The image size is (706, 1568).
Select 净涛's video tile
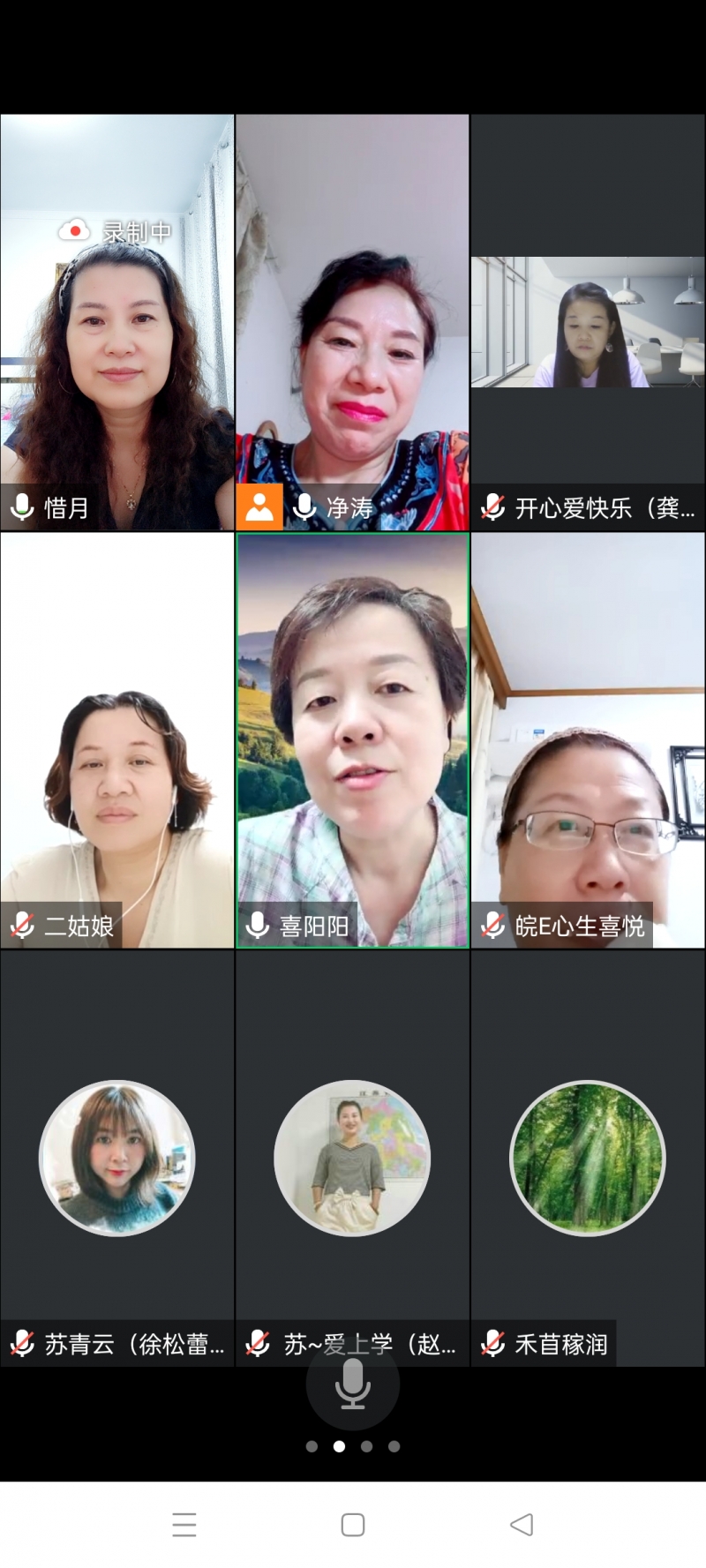pos(352,322)
